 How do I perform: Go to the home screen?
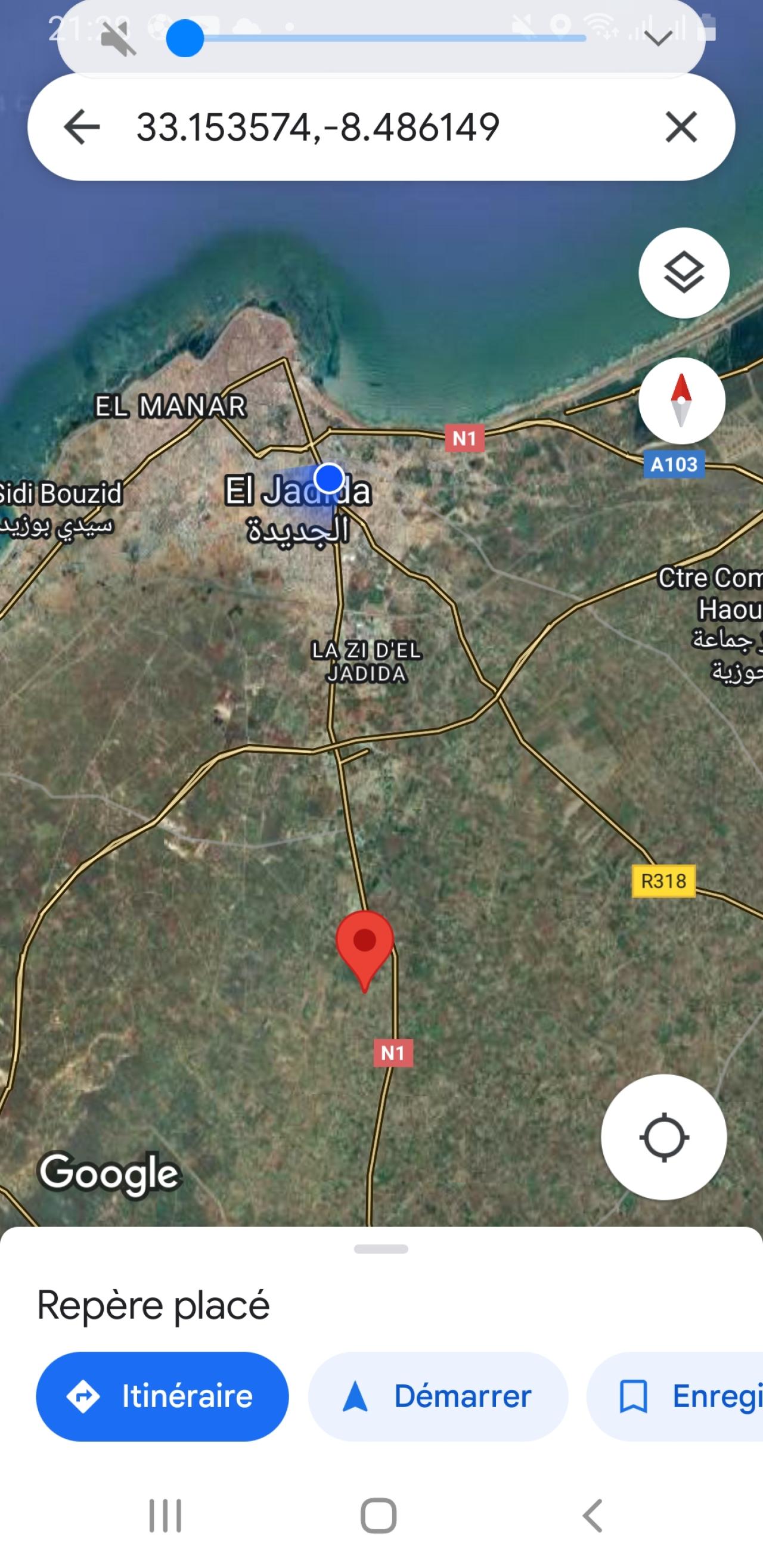(x=379, y=1515)
